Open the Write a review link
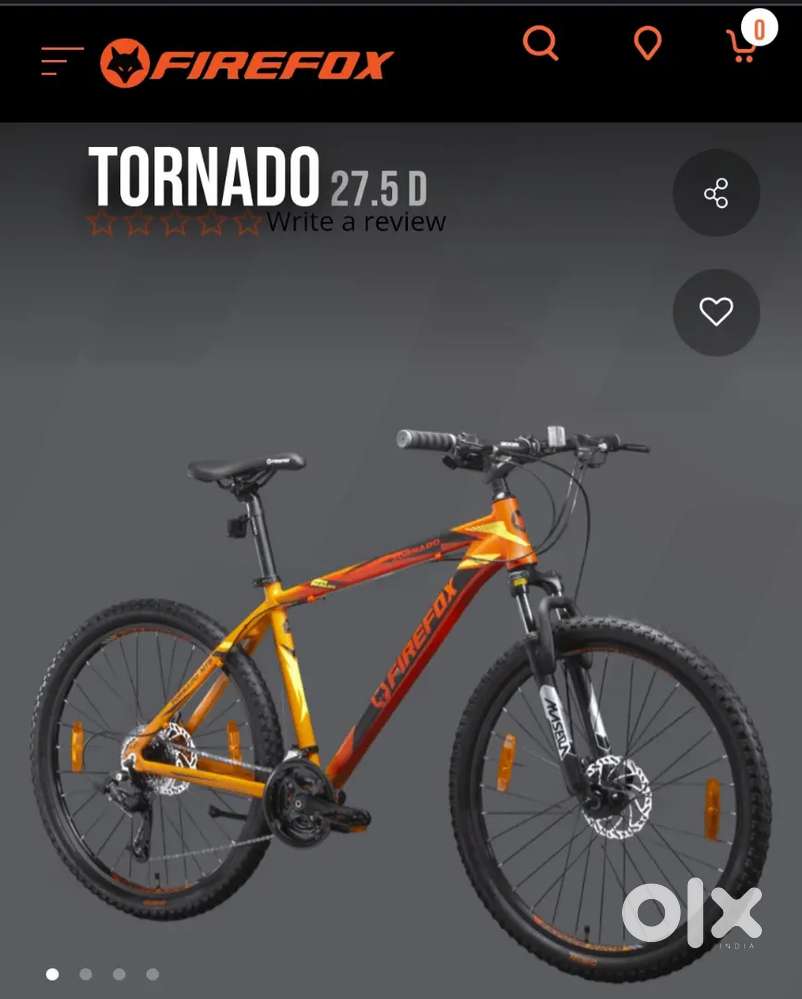802x999 pixels. (x=358, y=223)
